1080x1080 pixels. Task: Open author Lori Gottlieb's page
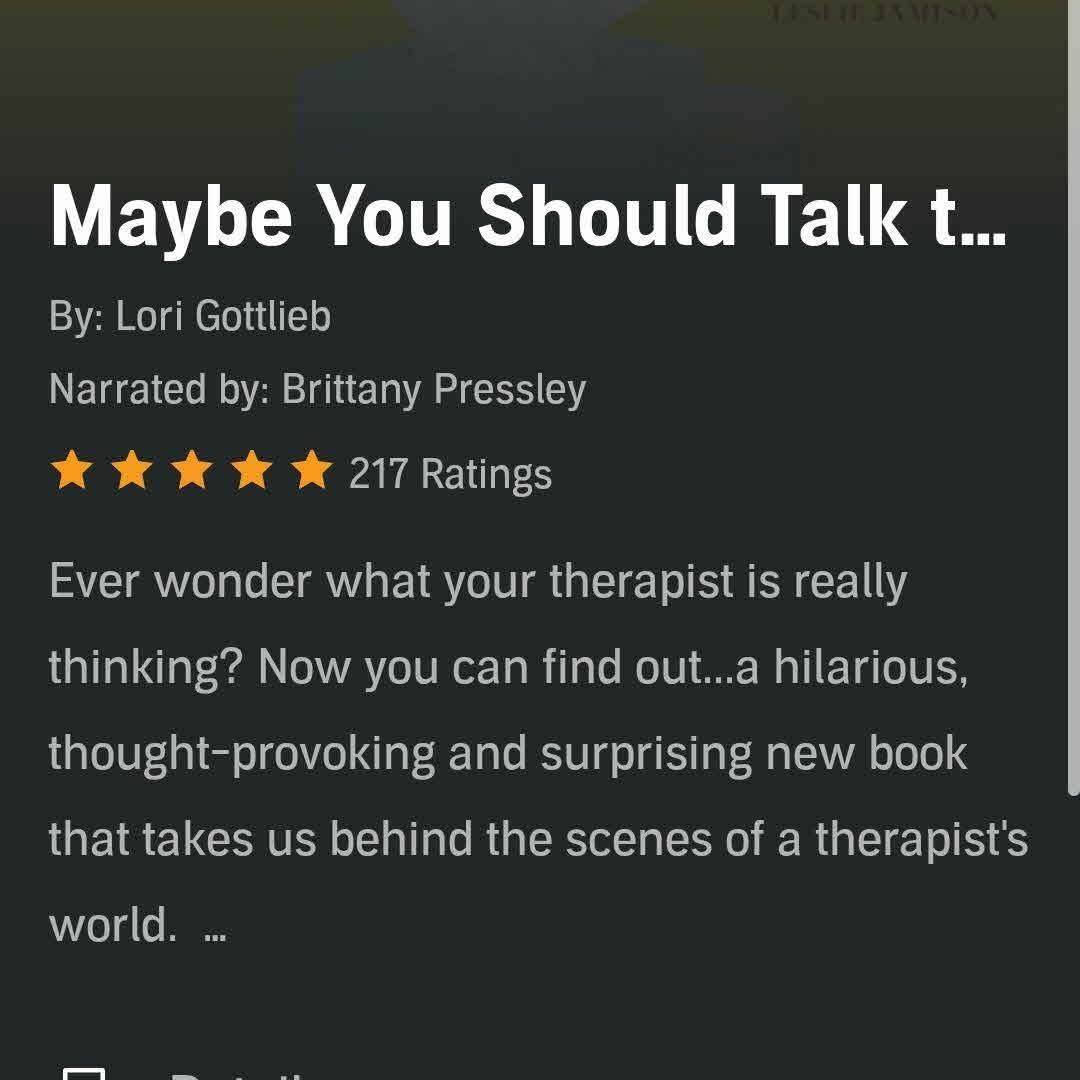coord(223,317)
